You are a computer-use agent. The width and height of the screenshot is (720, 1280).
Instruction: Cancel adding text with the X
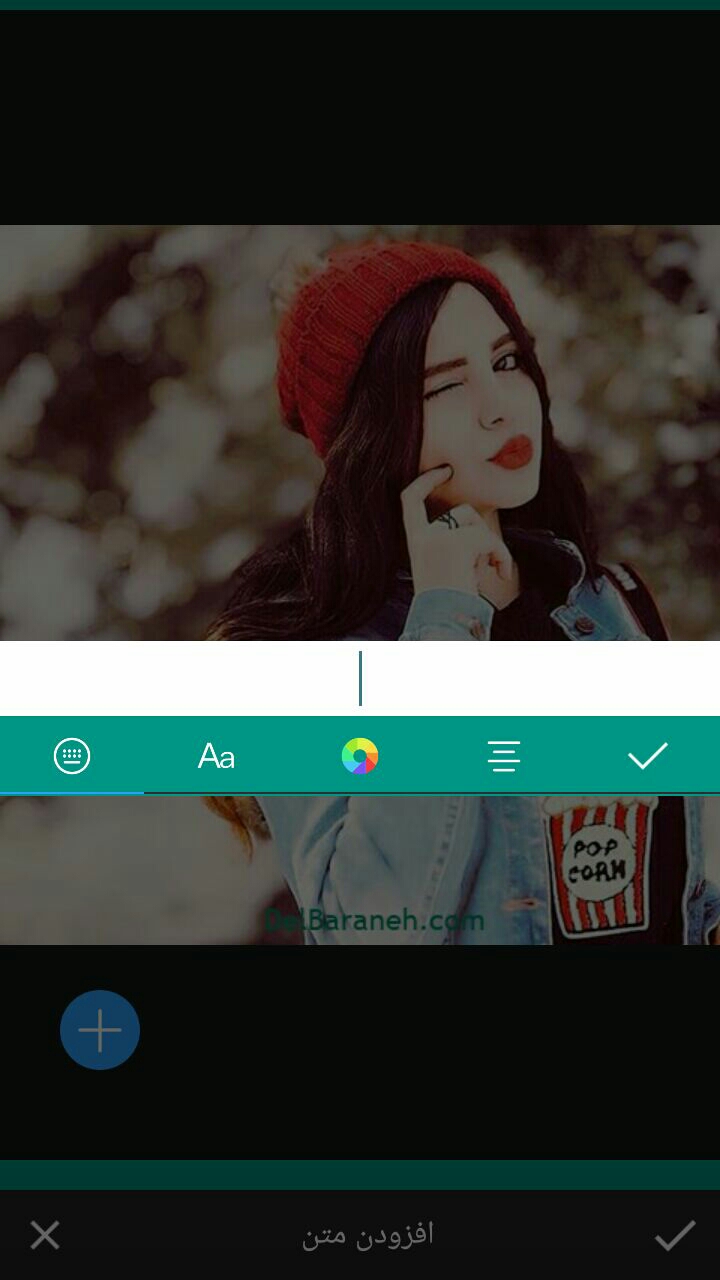(x=45, y=1235)
